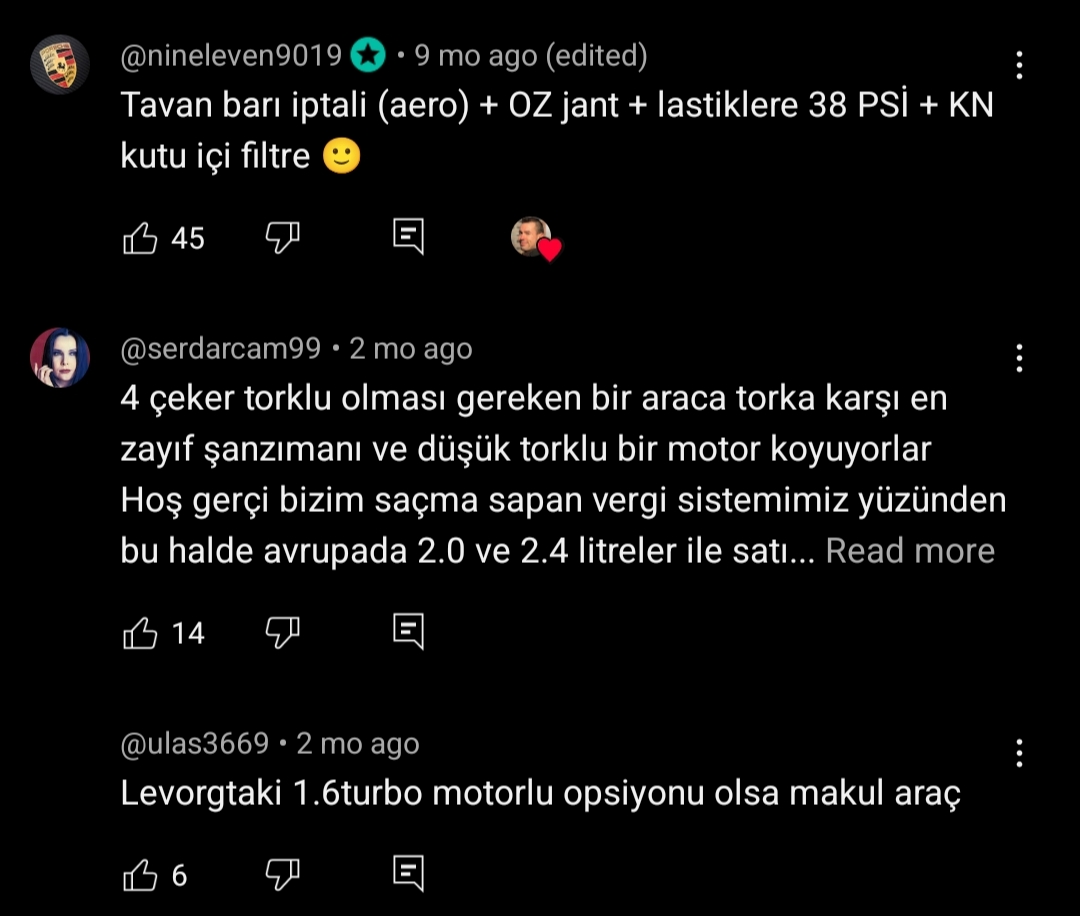Viewport: 1080px width, 916px height.
Task: Open overflow menu for @ulas3669's comment
Action: pos(1019,753)
